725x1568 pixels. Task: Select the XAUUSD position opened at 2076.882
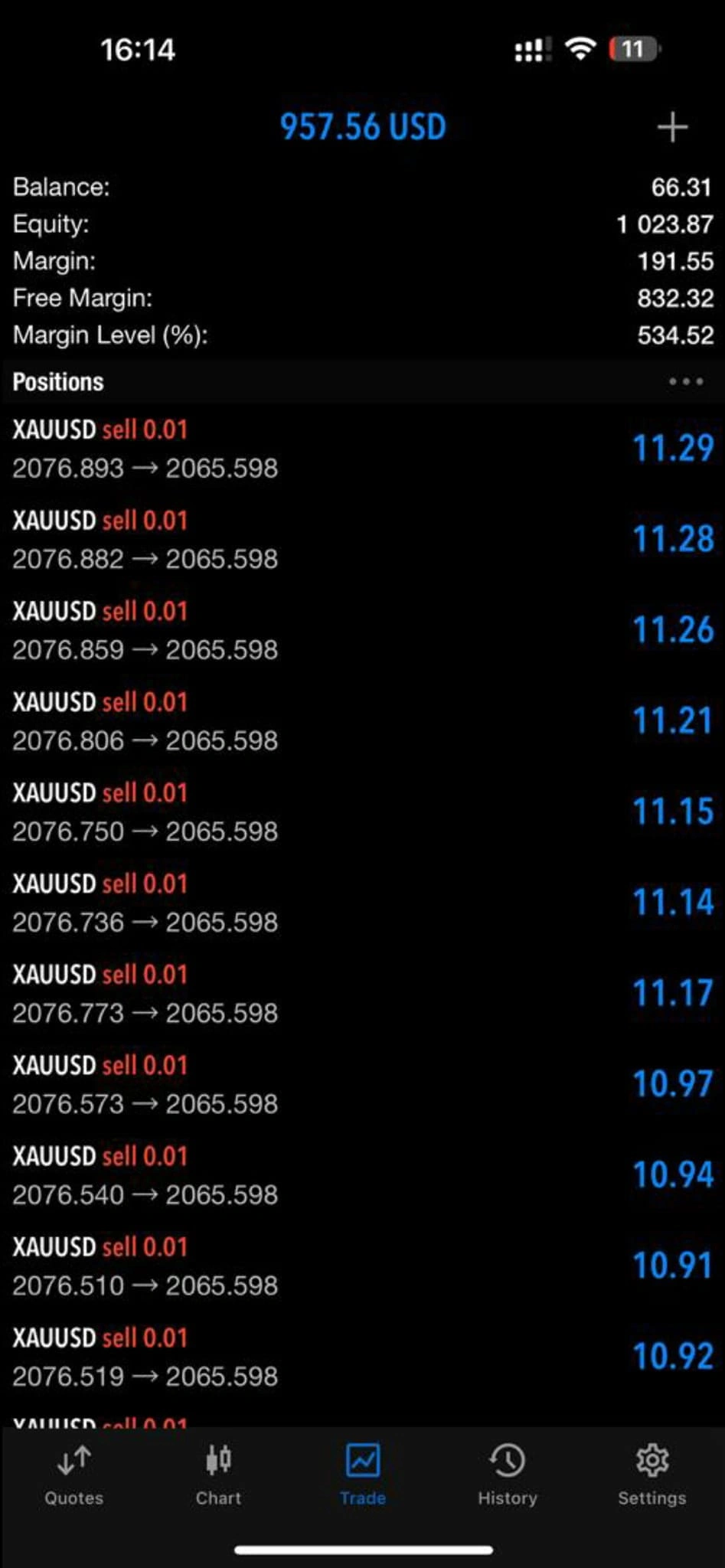362,540
